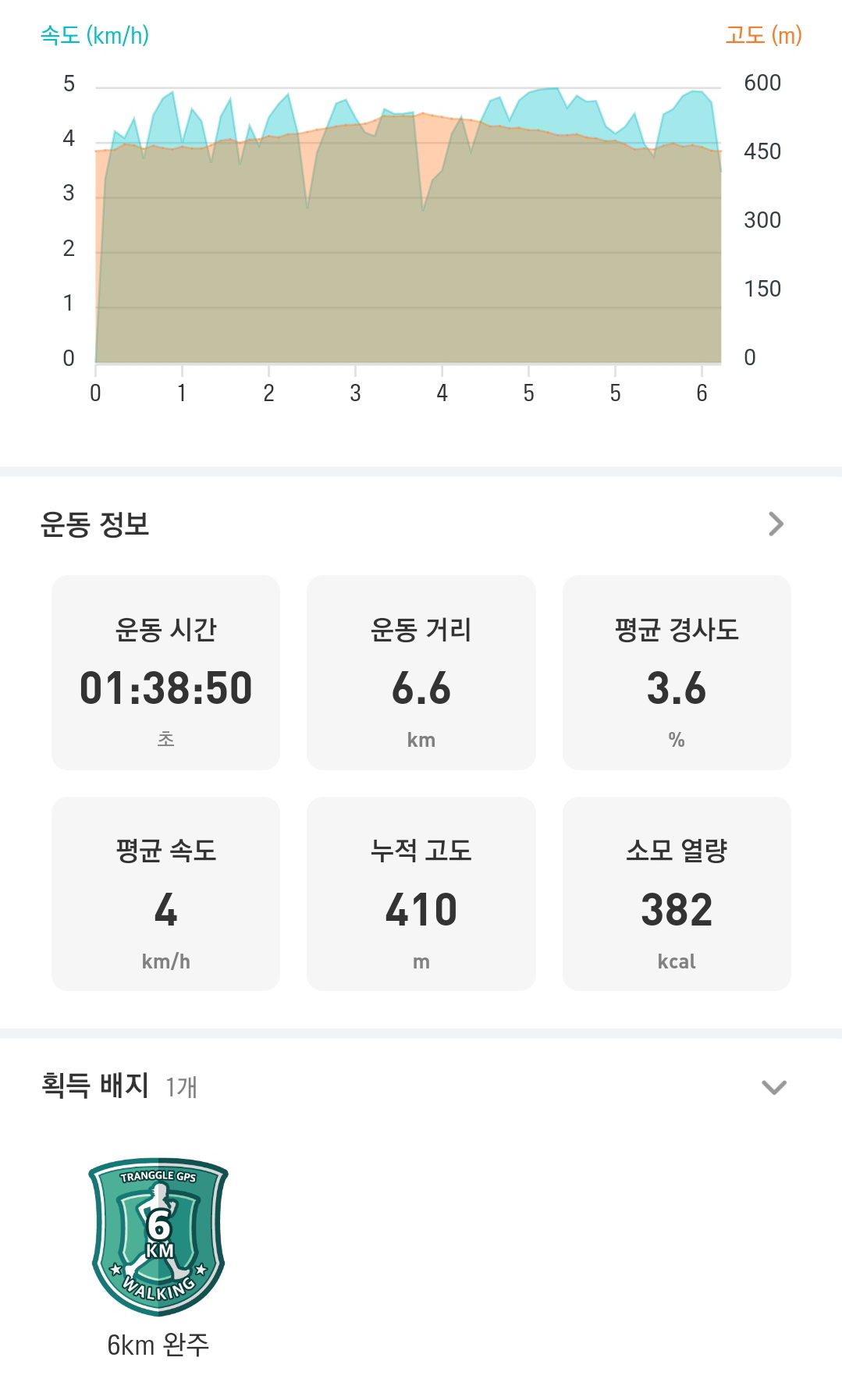Open the 6km 완주 badge

[158, 1237]
